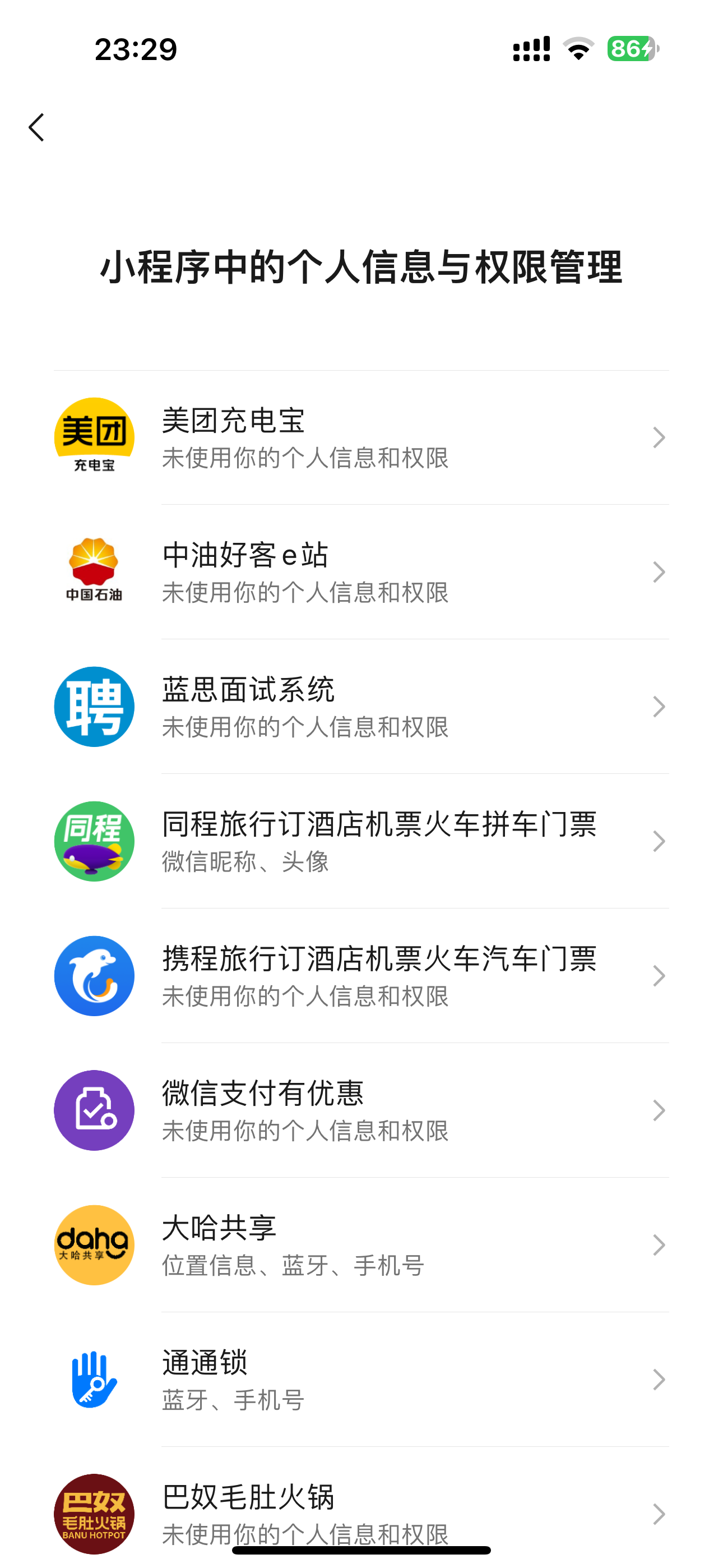Viewport: 723px width, 1568px height.
Task: Open 巴奴毛肚火锅 permissions
Action: pyautogui.click(x=361, y=1508)
